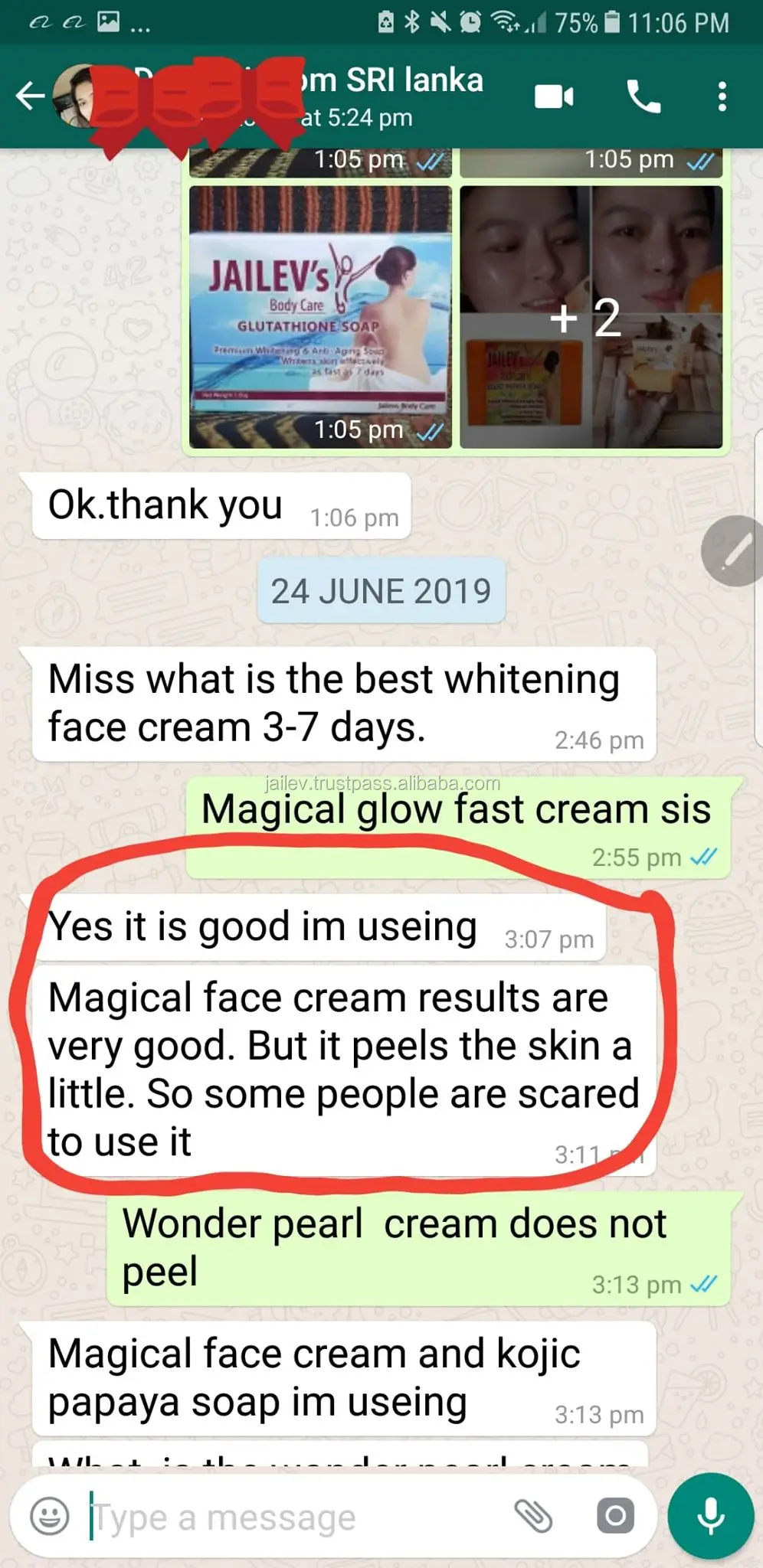Open the emoji picker
Viewport: 763px width, 1568px height.
pyautogui.click(x=50, y=1516)
